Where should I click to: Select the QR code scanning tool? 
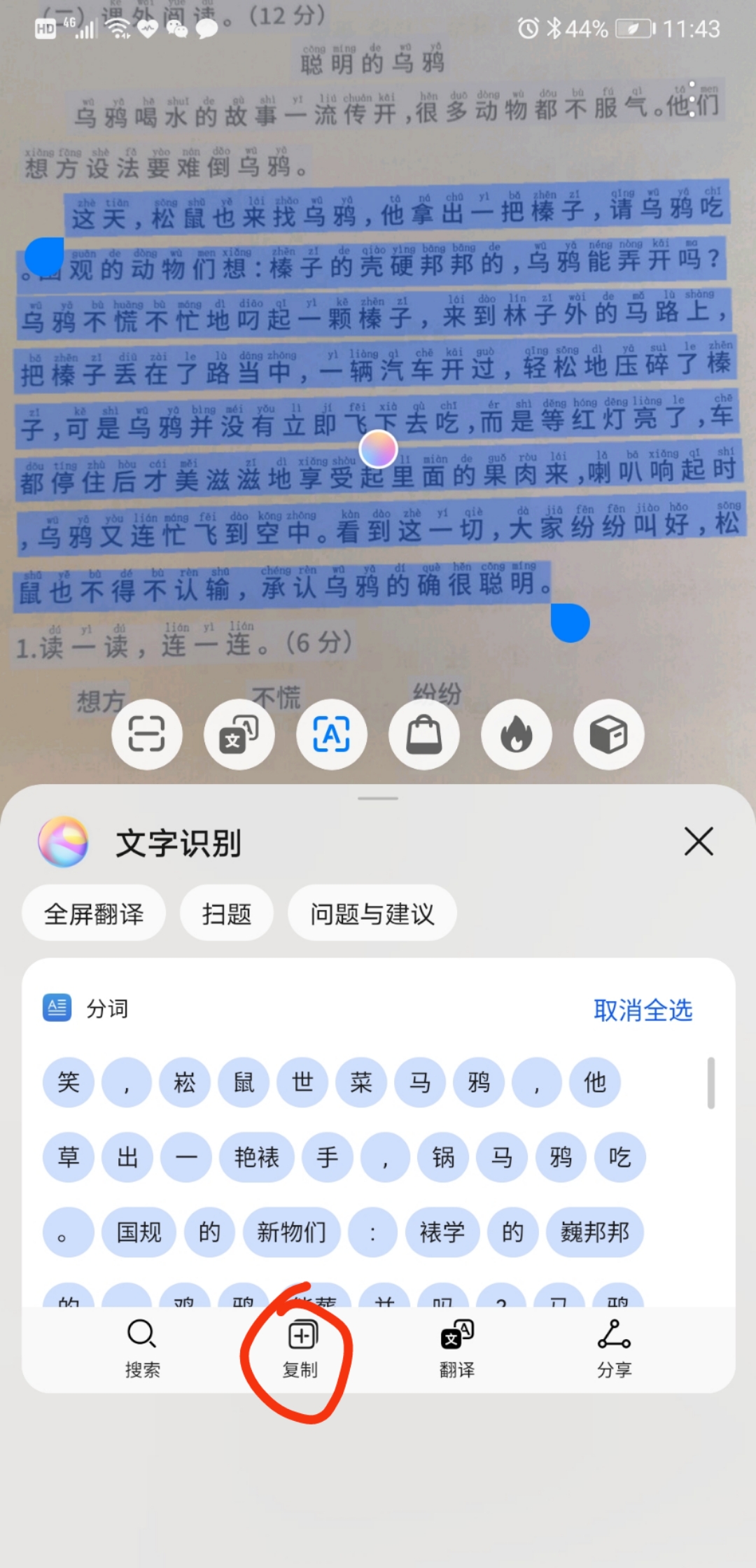tap(147, 734)
